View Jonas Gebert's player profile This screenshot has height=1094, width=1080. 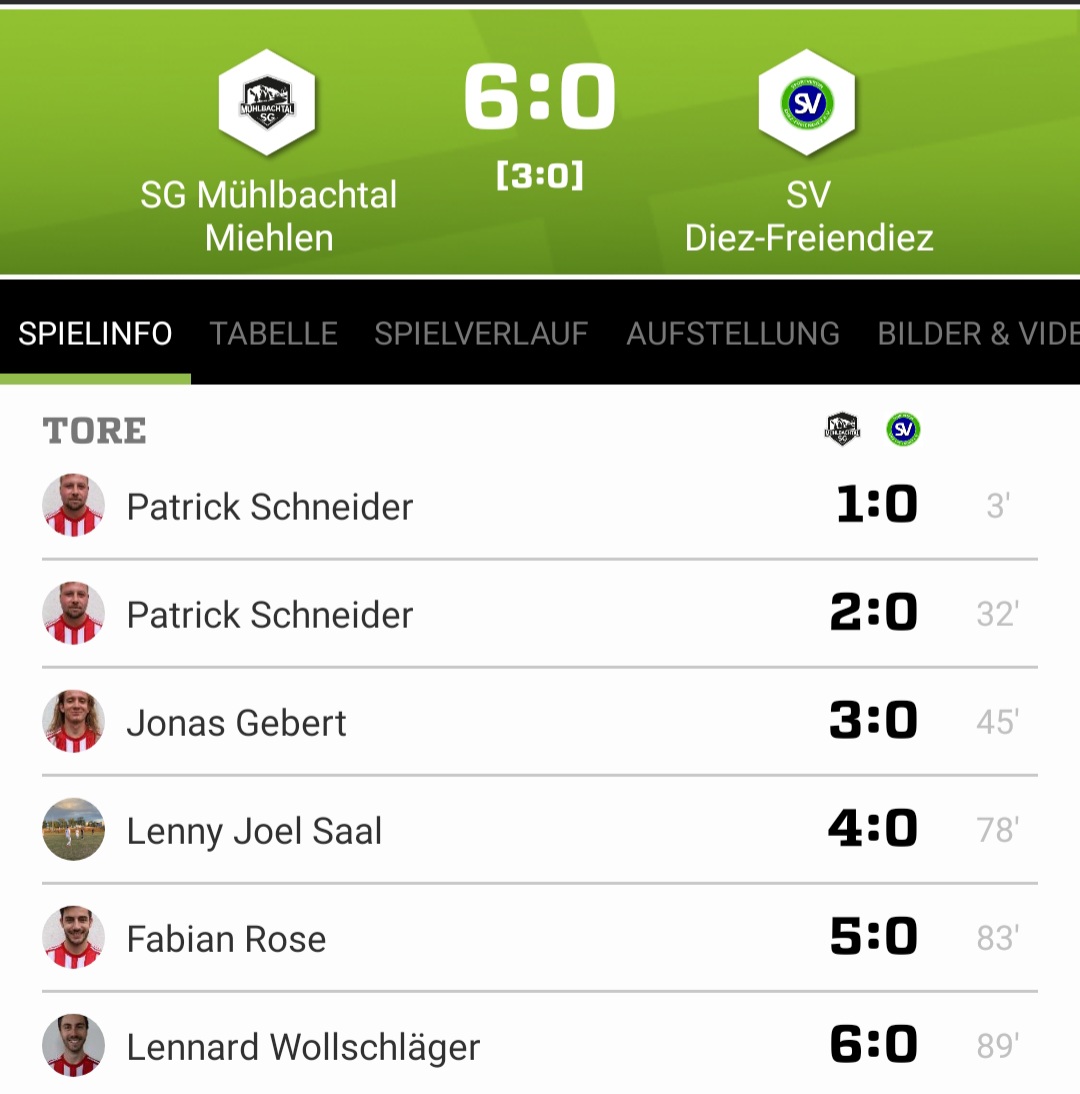(236, 723)
